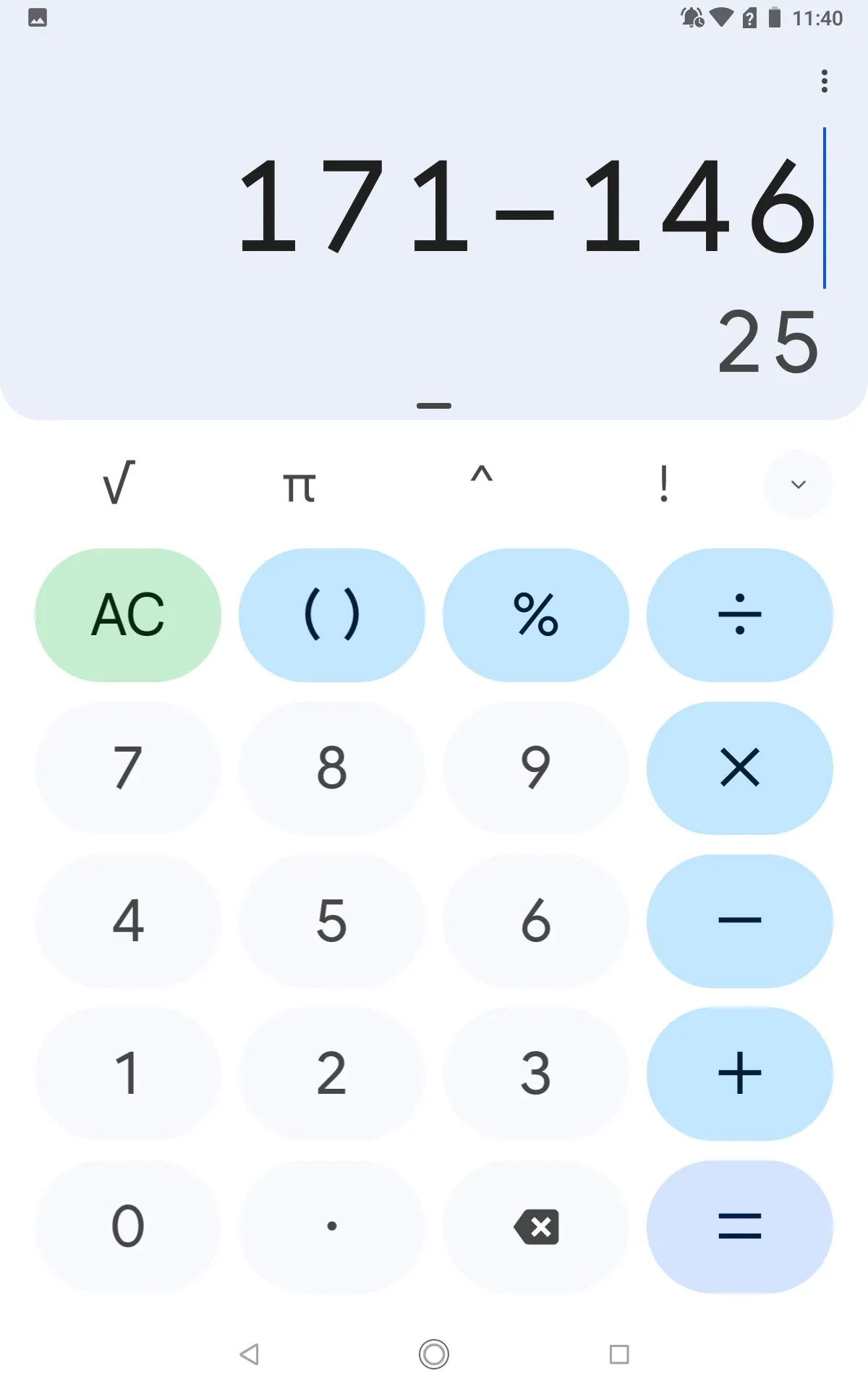This screenshot has width=868, height=1389.
Task: Insert the square root function
Action: click(x=119, y=484)
